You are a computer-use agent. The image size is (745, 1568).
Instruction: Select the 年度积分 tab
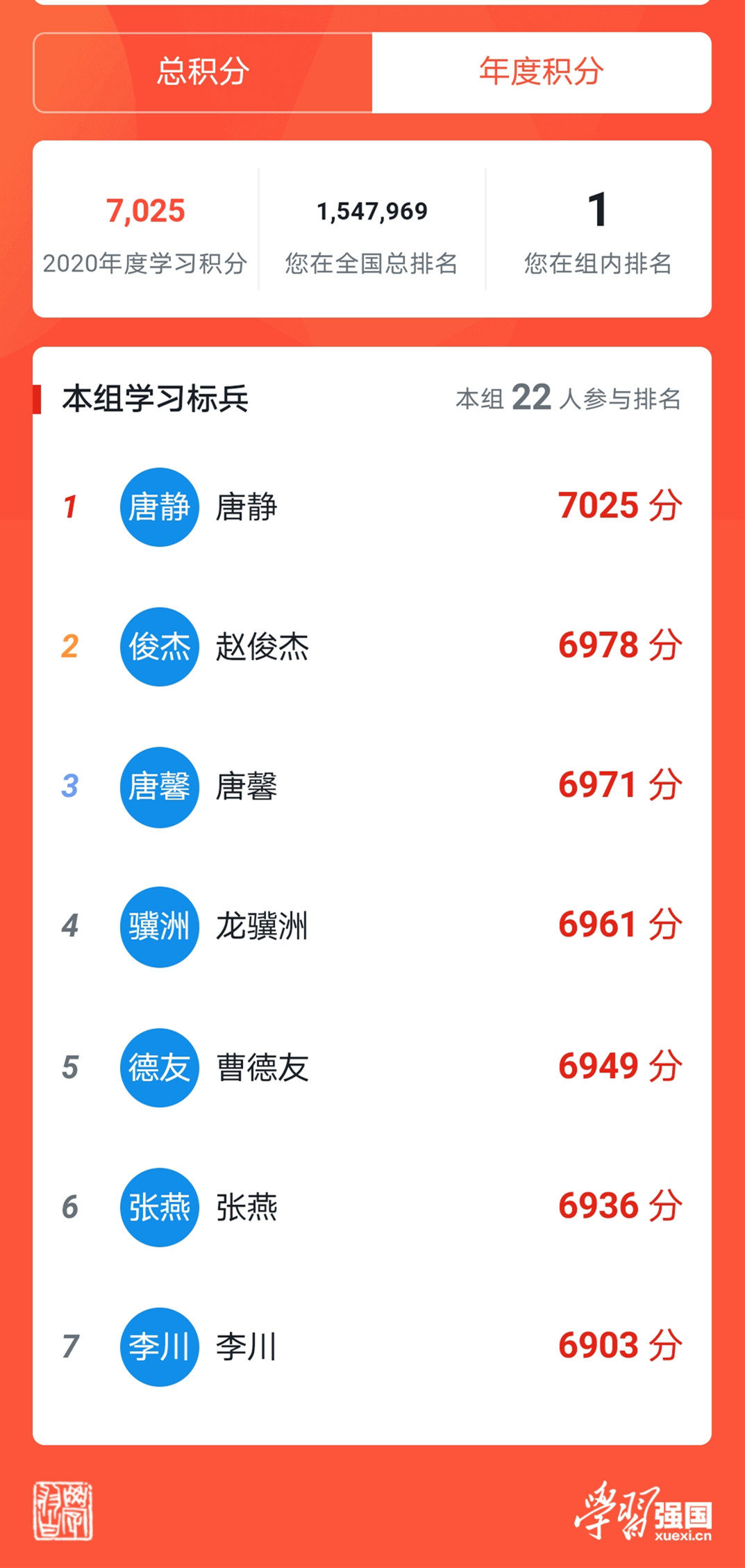[x=542, y=72]
